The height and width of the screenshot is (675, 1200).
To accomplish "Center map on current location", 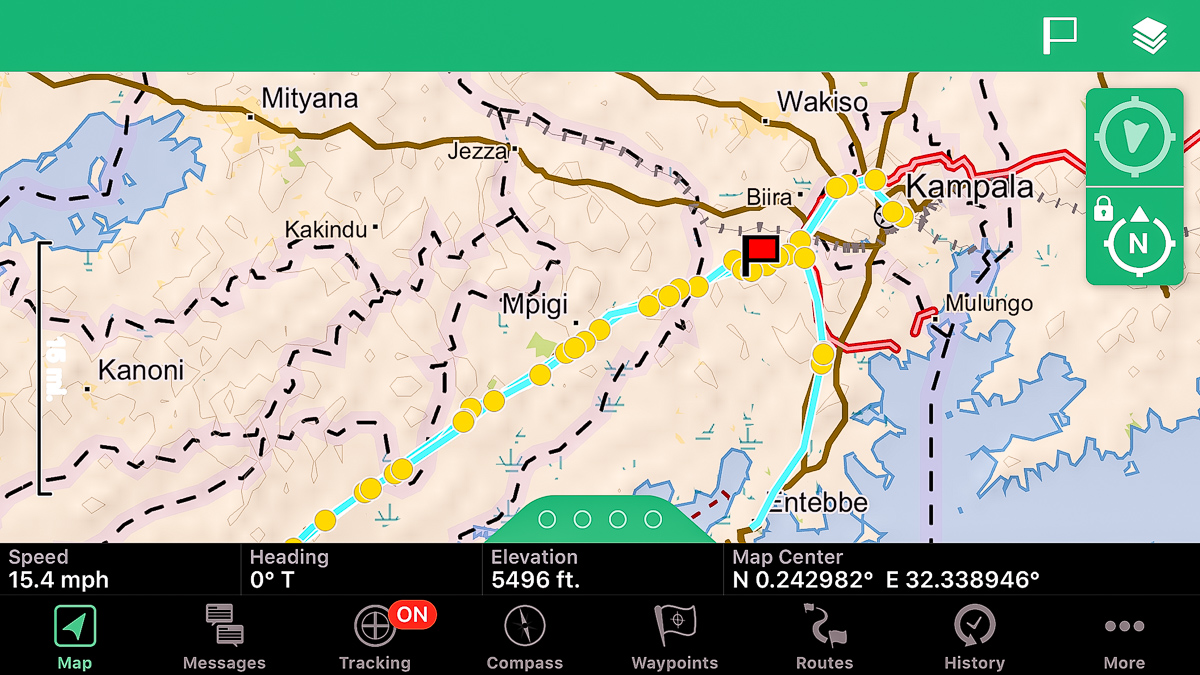I will click(x=1134, y=137).
